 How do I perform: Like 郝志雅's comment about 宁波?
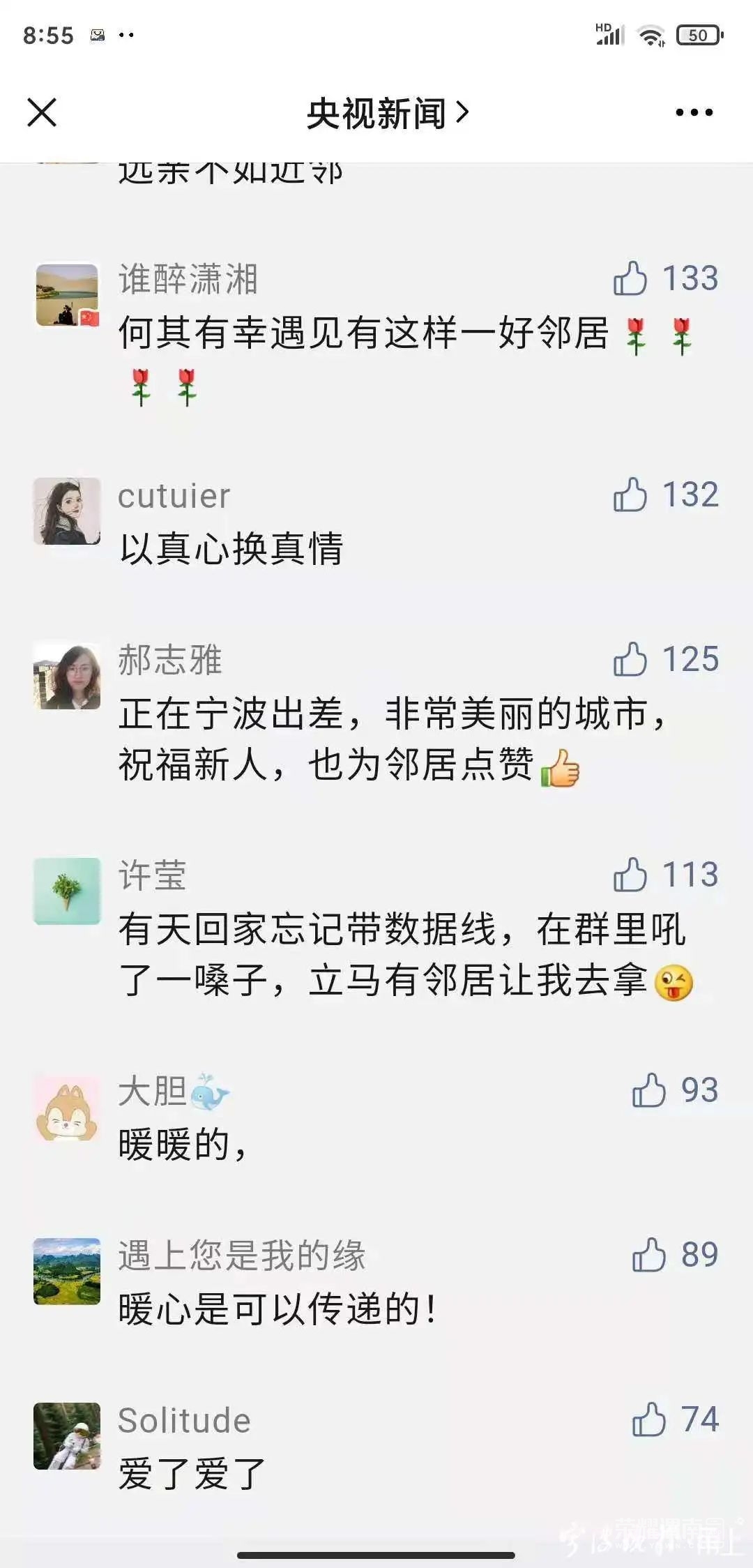pyautogui.click(x=630, y=659)
